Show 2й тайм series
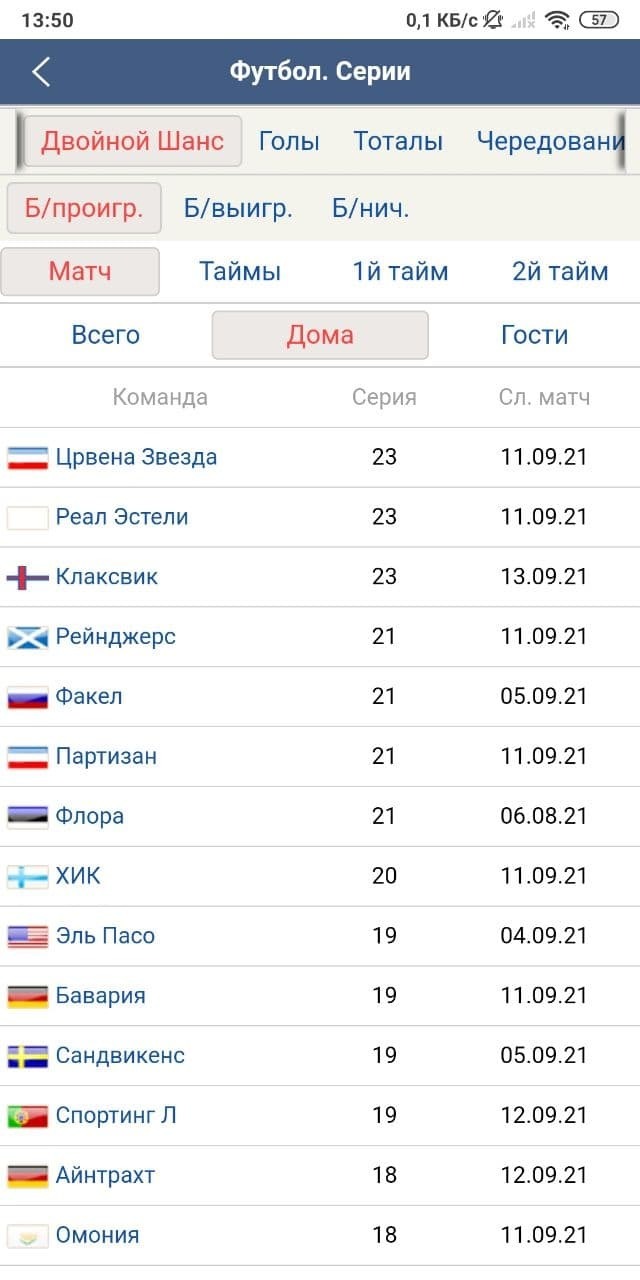Screen dimensions: 640x1280 click(x=560, y=271)
